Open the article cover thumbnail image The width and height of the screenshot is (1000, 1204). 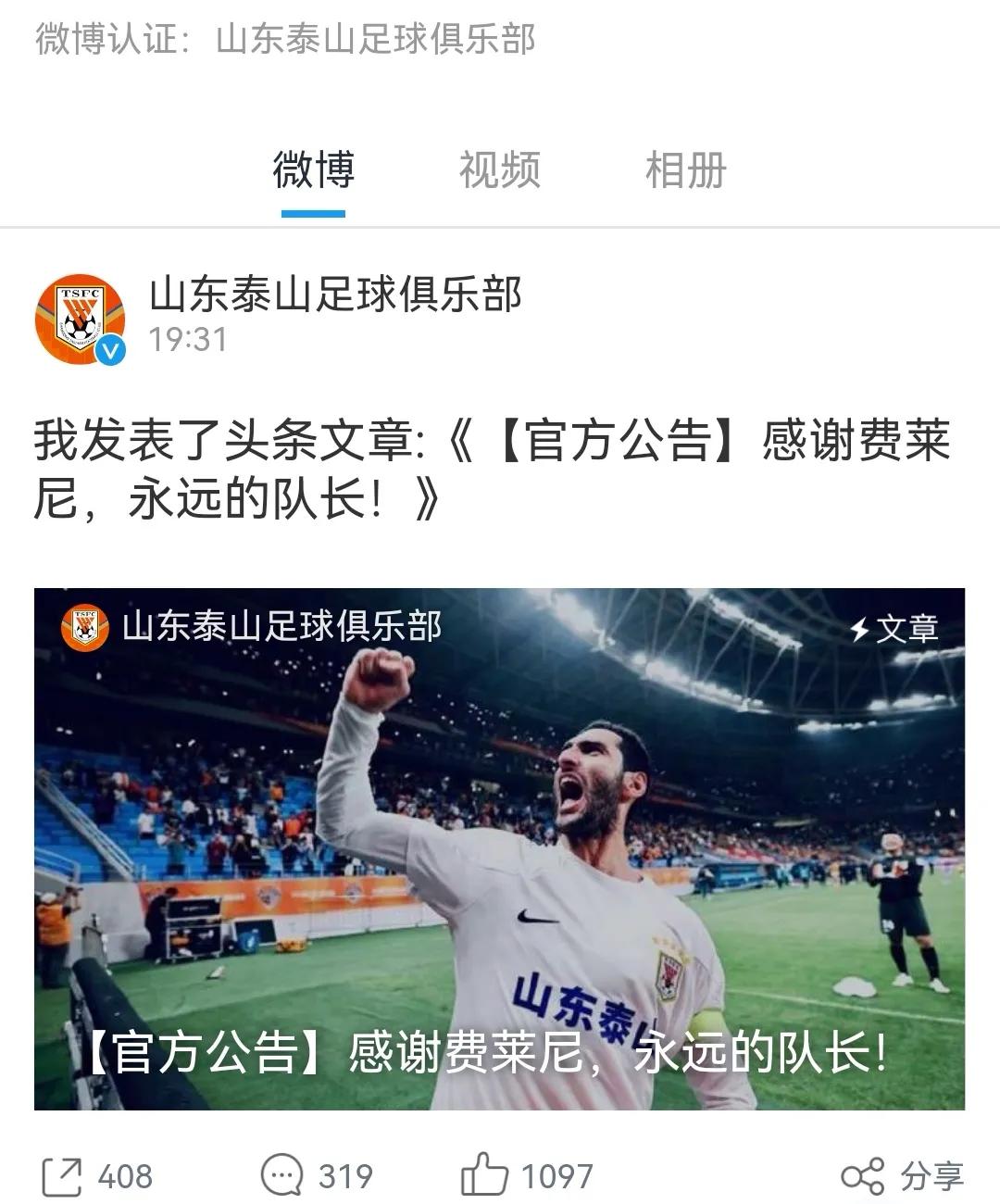point(500,852)
